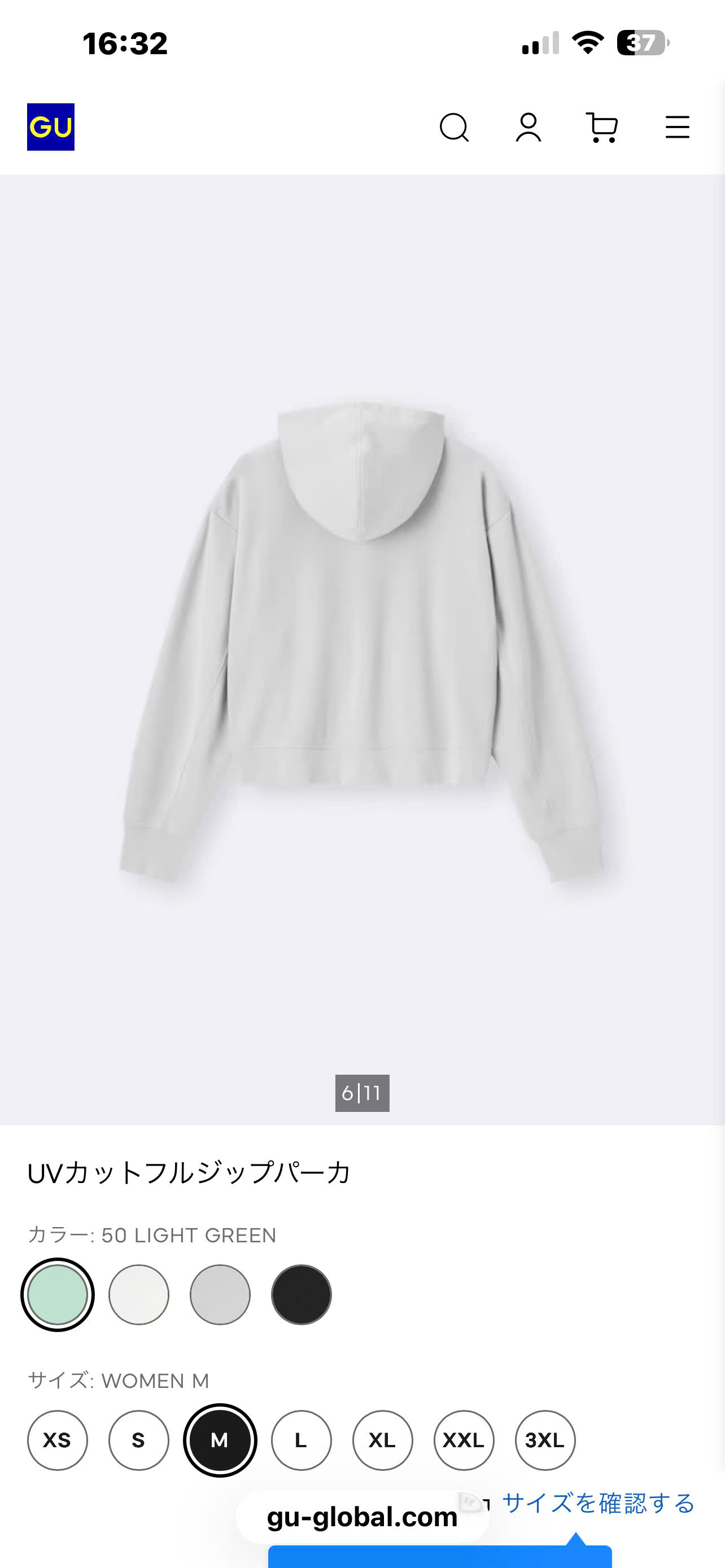The height and width of the screenshot is (1568, 725).
Task: Tap the gu-global.com address pill
Action: click(x=362, y=1517)
